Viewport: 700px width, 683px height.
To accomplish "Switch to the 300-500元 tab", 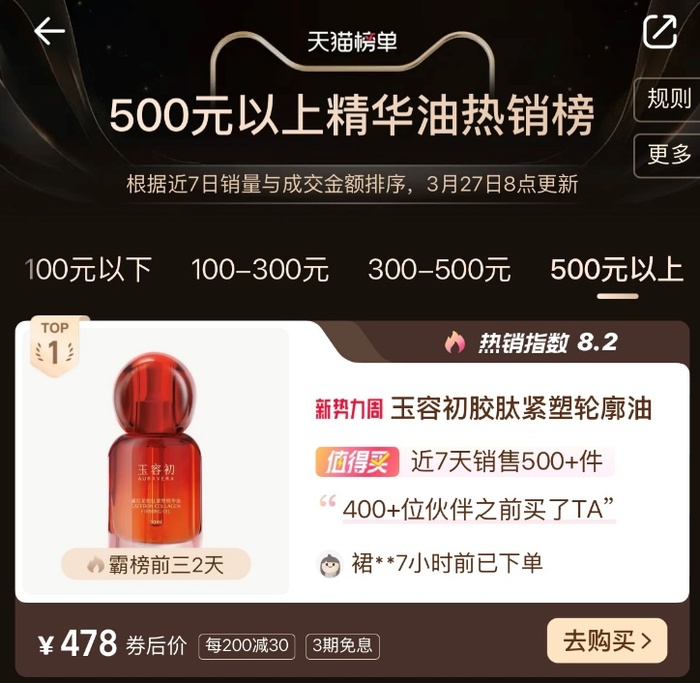I will [x=439, y=269].
